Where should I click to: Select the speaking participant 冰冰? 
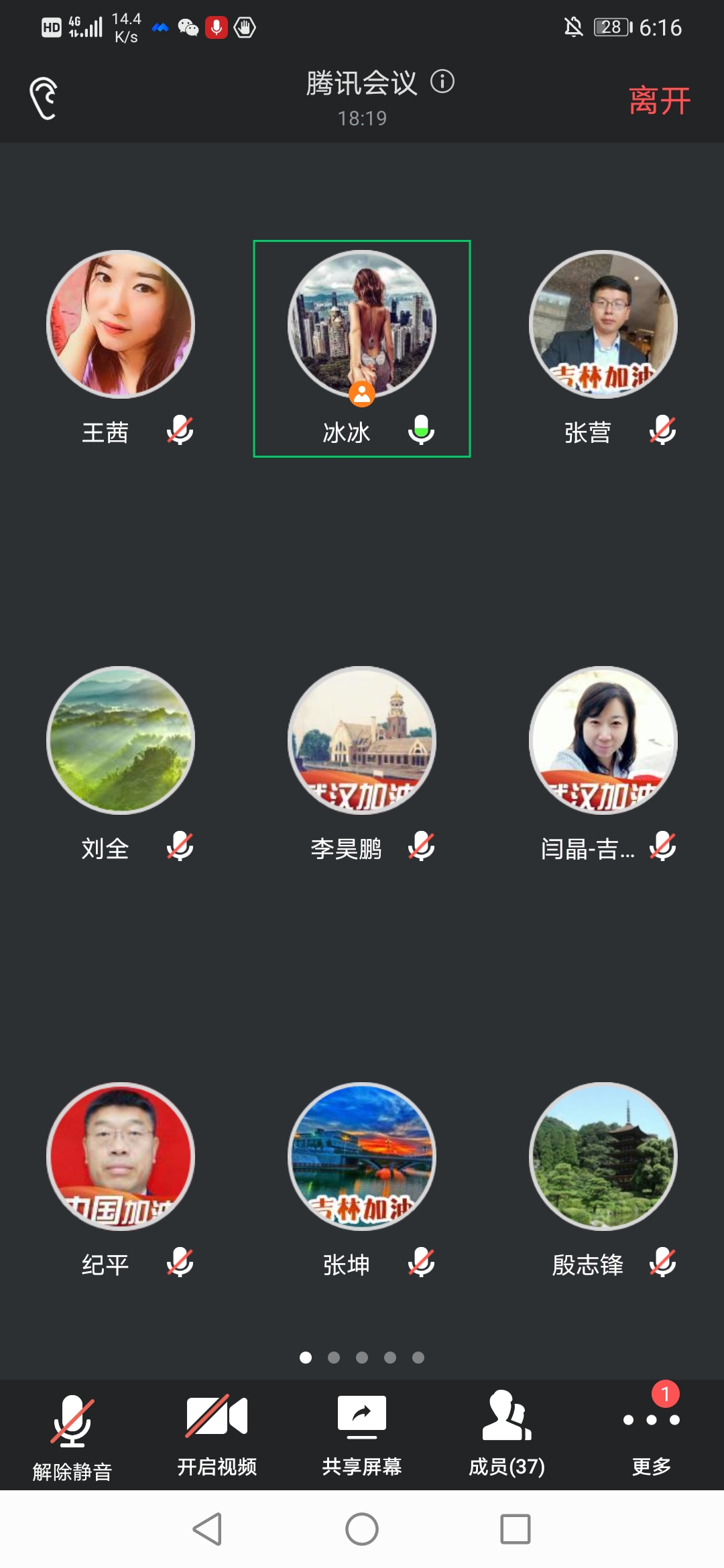(x=362, y=325)
